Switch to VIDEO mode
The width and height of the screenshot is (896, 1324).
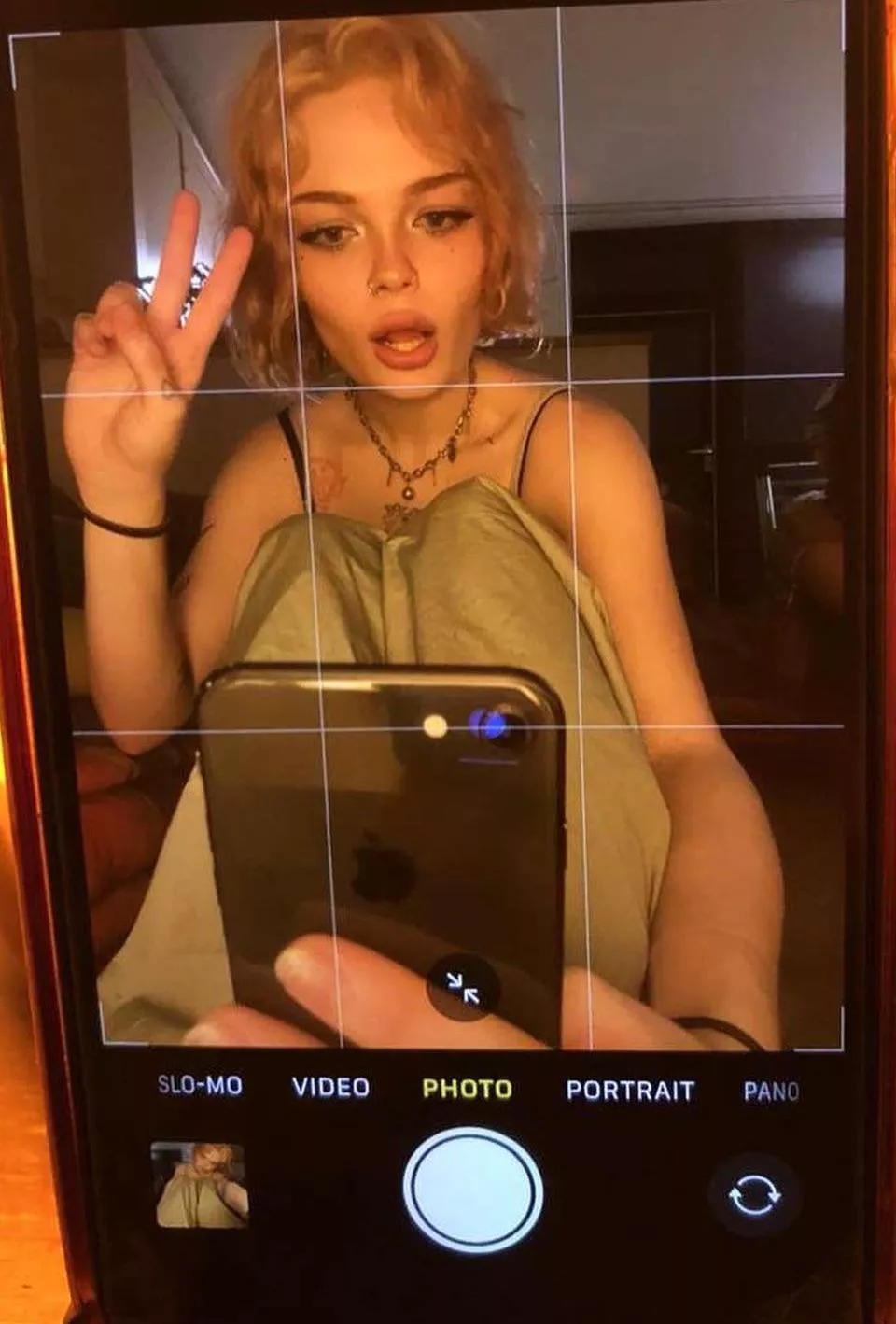click(x=330, y=1087)
